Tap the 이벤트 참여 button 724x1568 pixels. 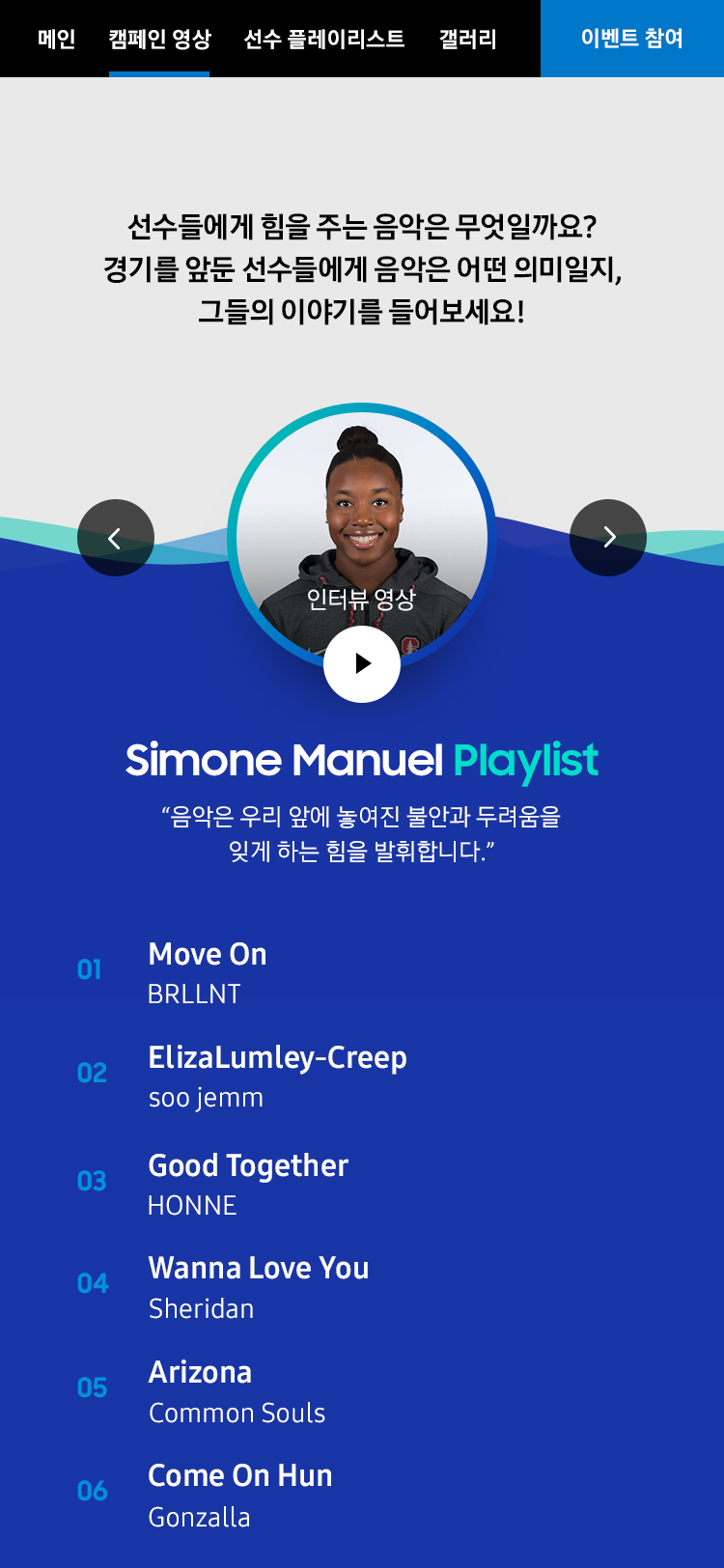tap(631, 39)
